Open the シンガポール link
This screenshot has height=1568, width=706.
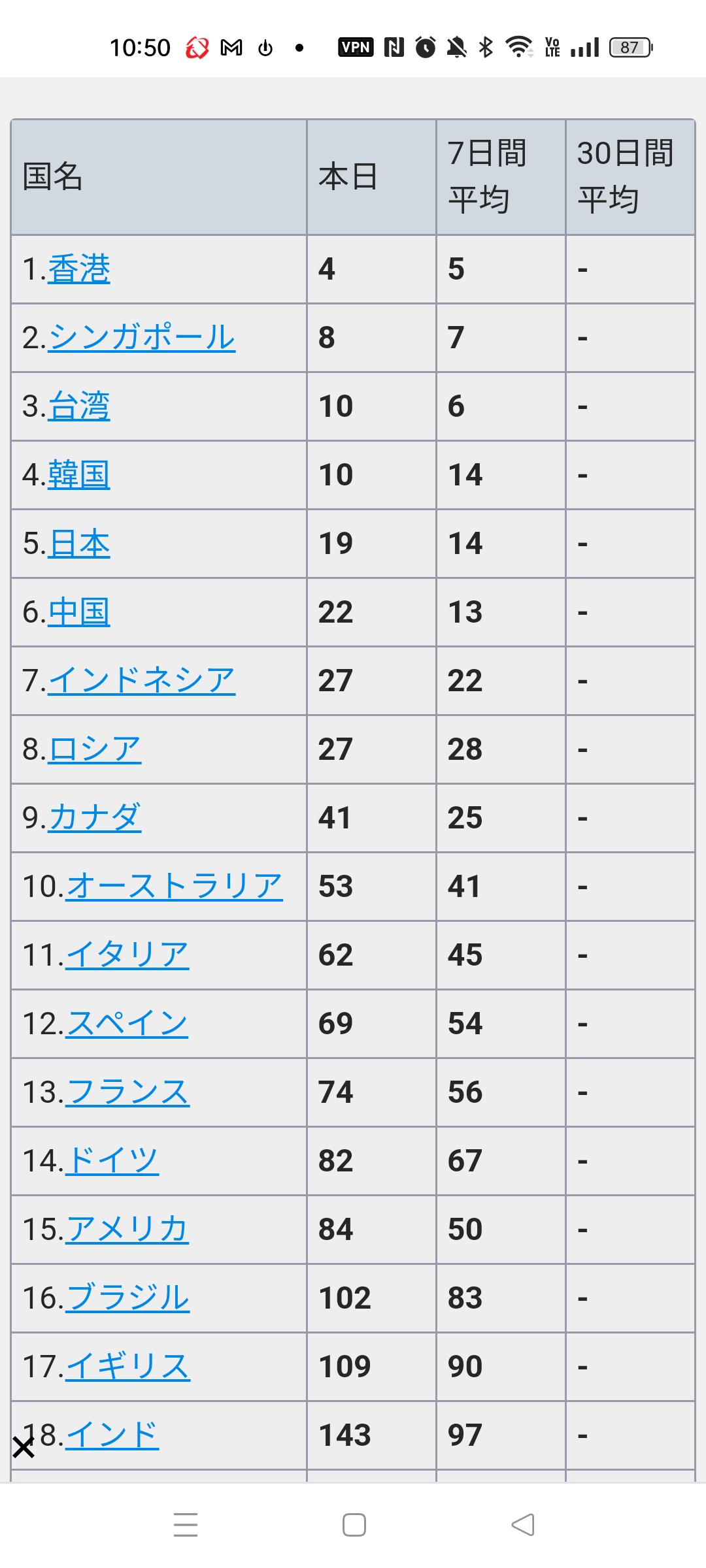tap(142, 338)
